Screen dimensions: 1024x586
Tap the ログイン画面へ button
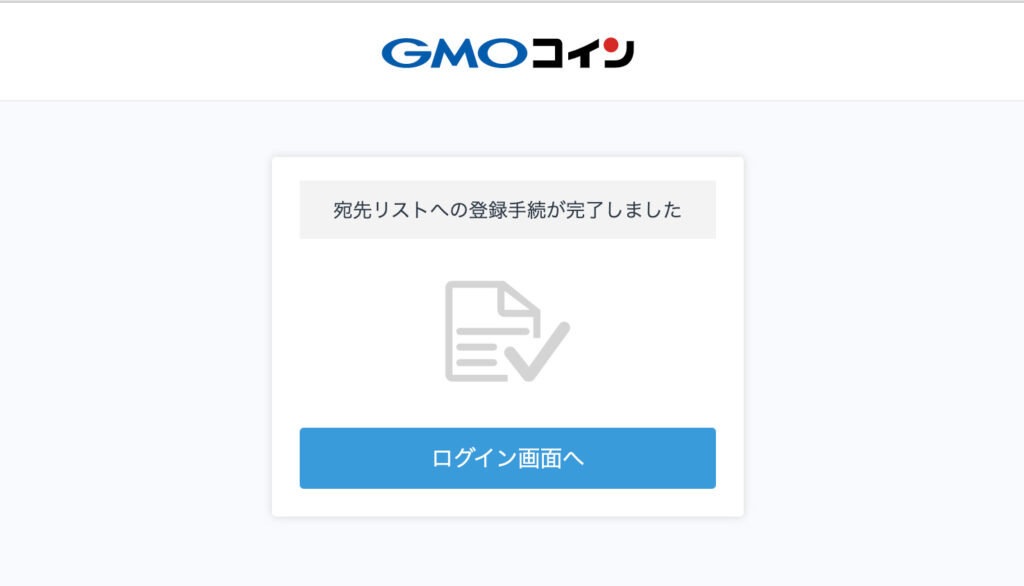tap(507, 458)
